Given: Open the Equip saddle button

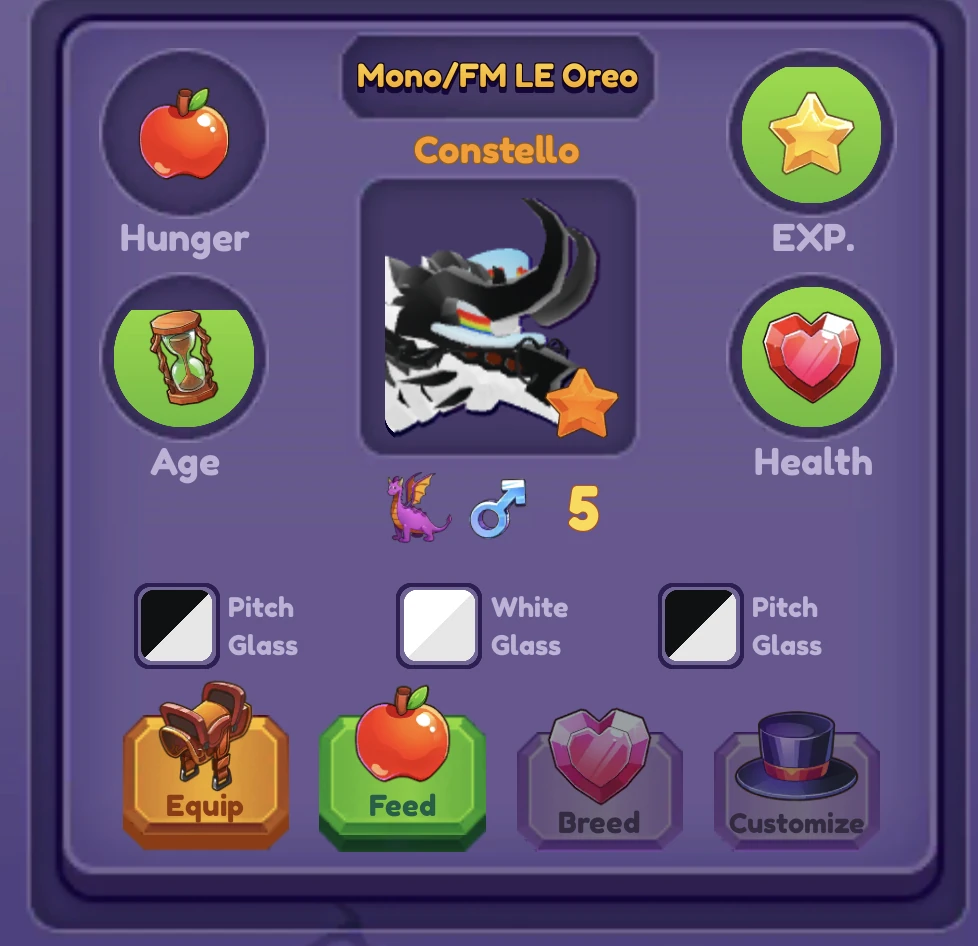Looking at the screenshot, I should (x=206, y=775).
